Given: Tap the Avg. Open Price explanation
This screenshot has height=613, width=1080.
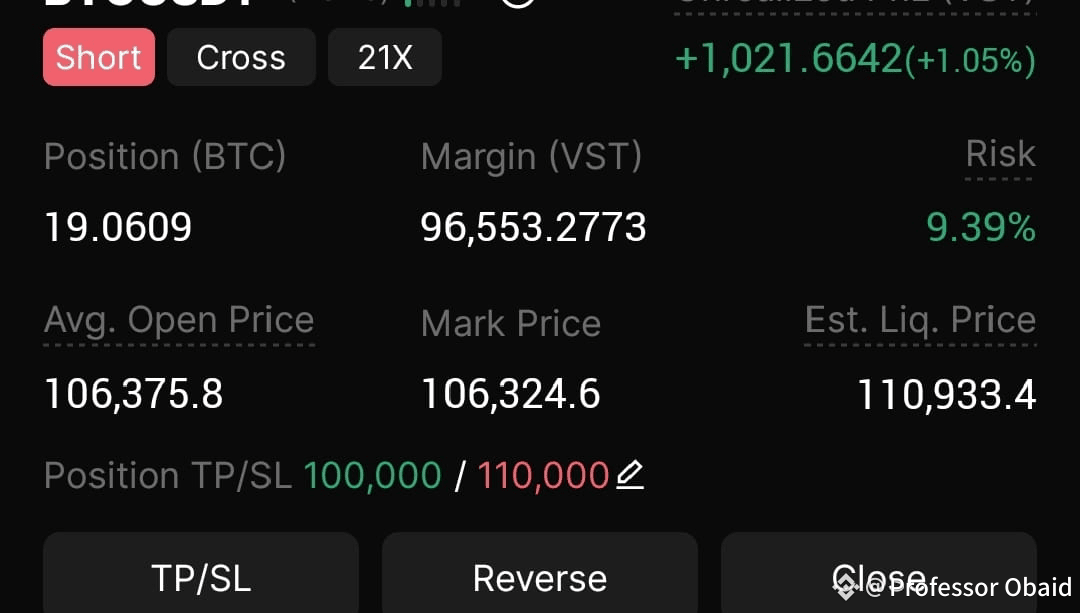Looking at the screenshot, I should pos(179,320).
